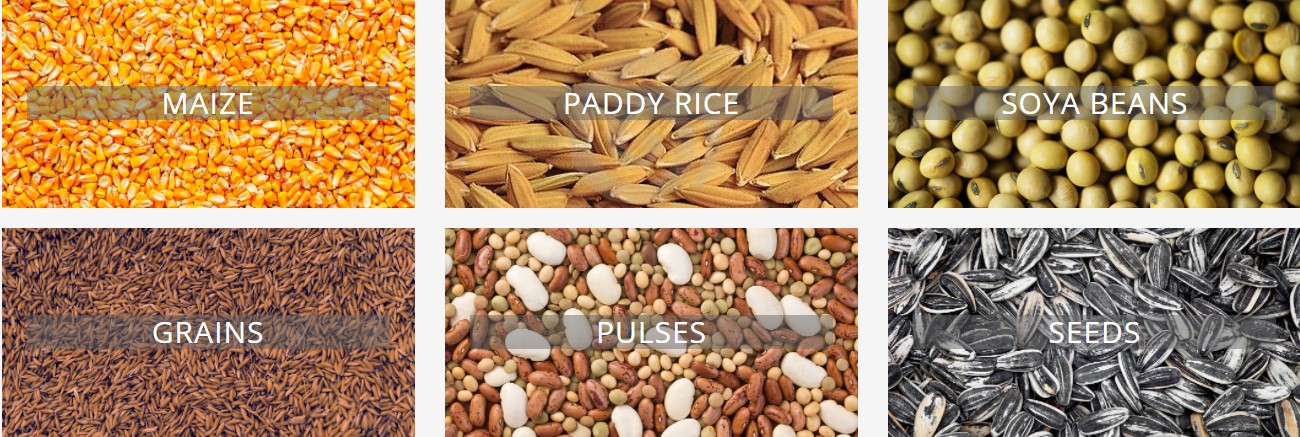Image resolution: width=1300 pixels, height=437 pixels.
Task: Select the Paddy Rice tile
Action: pyautogui.click(x=651, y=103)
